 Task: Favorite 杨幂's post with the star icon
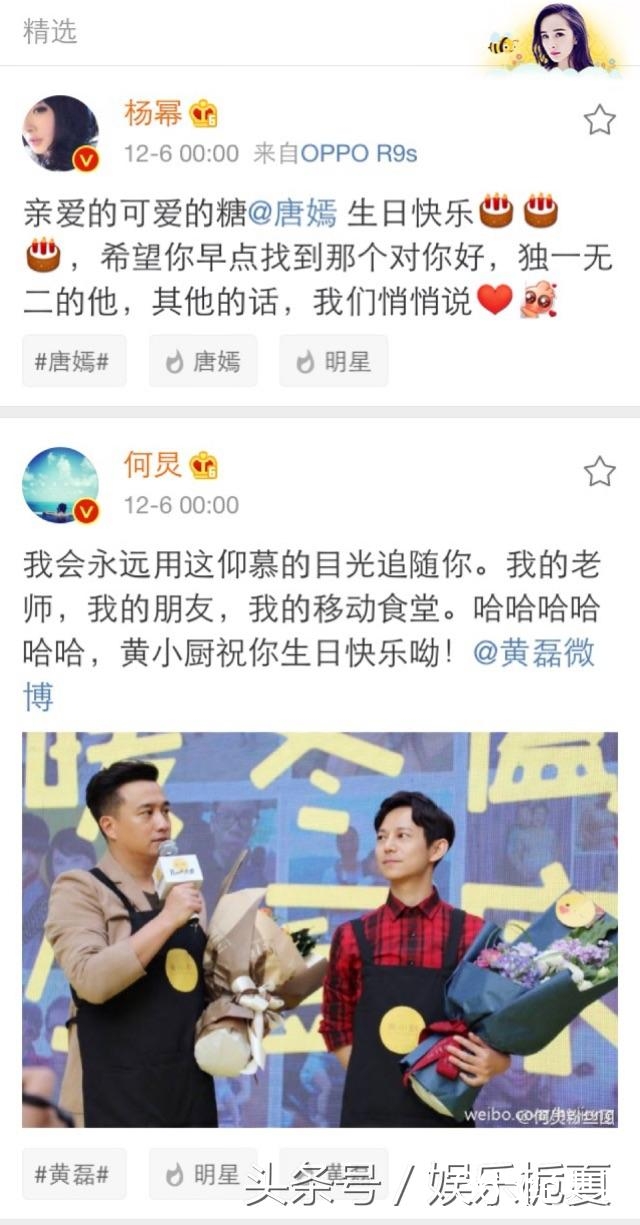pos(599,121)
